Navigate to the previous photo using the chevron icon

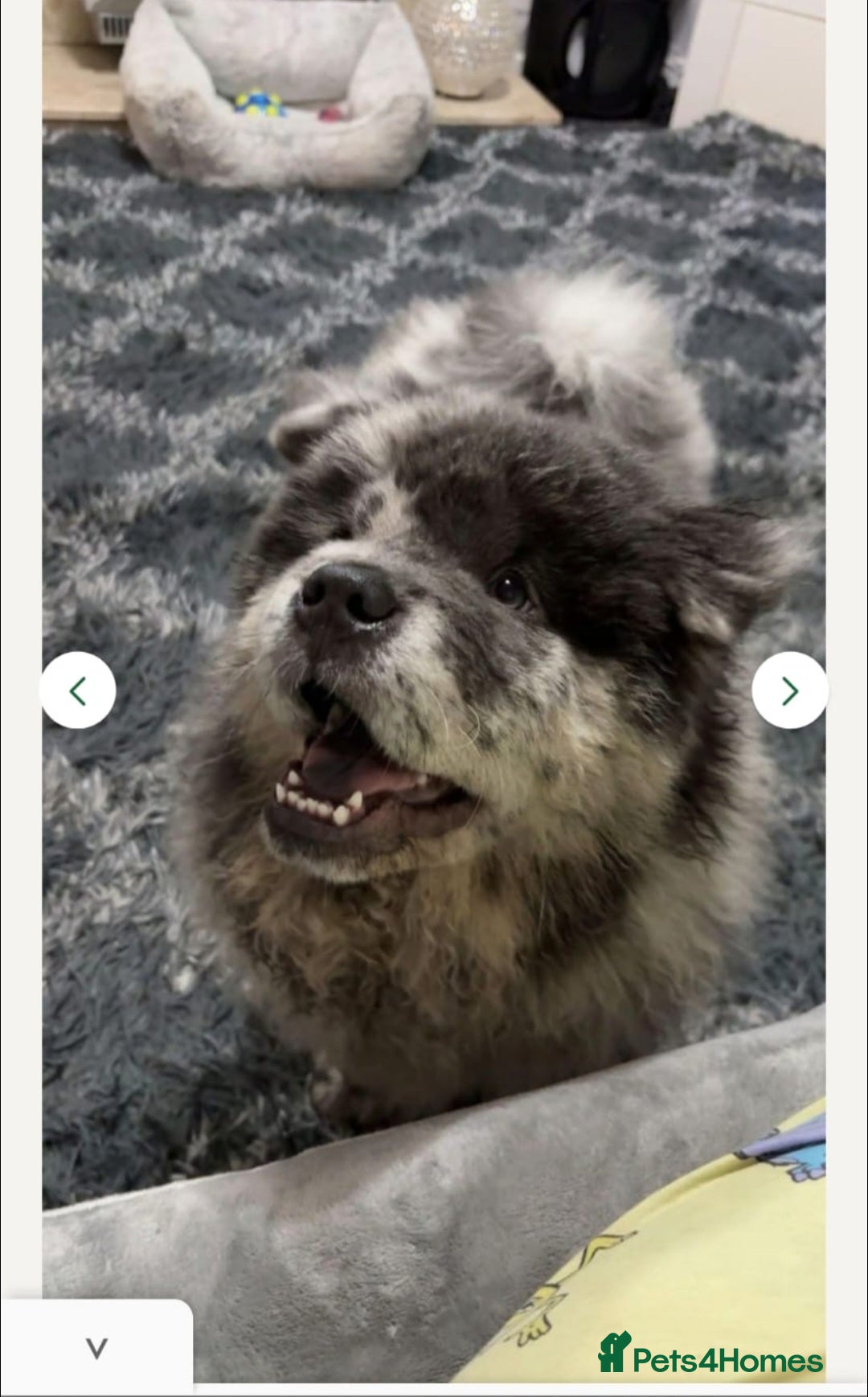pyautogui.click(x=79, y=690)
